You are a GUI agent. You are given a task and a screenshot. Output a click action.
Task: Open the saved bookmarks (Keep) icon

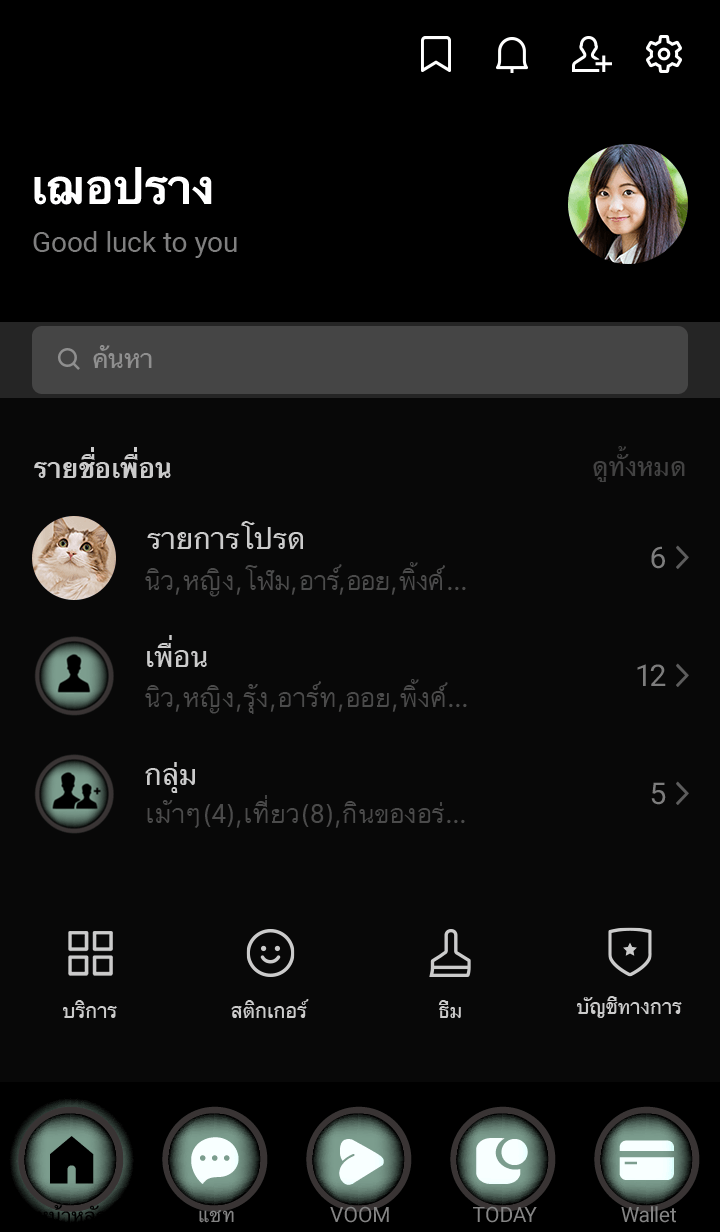436,55
